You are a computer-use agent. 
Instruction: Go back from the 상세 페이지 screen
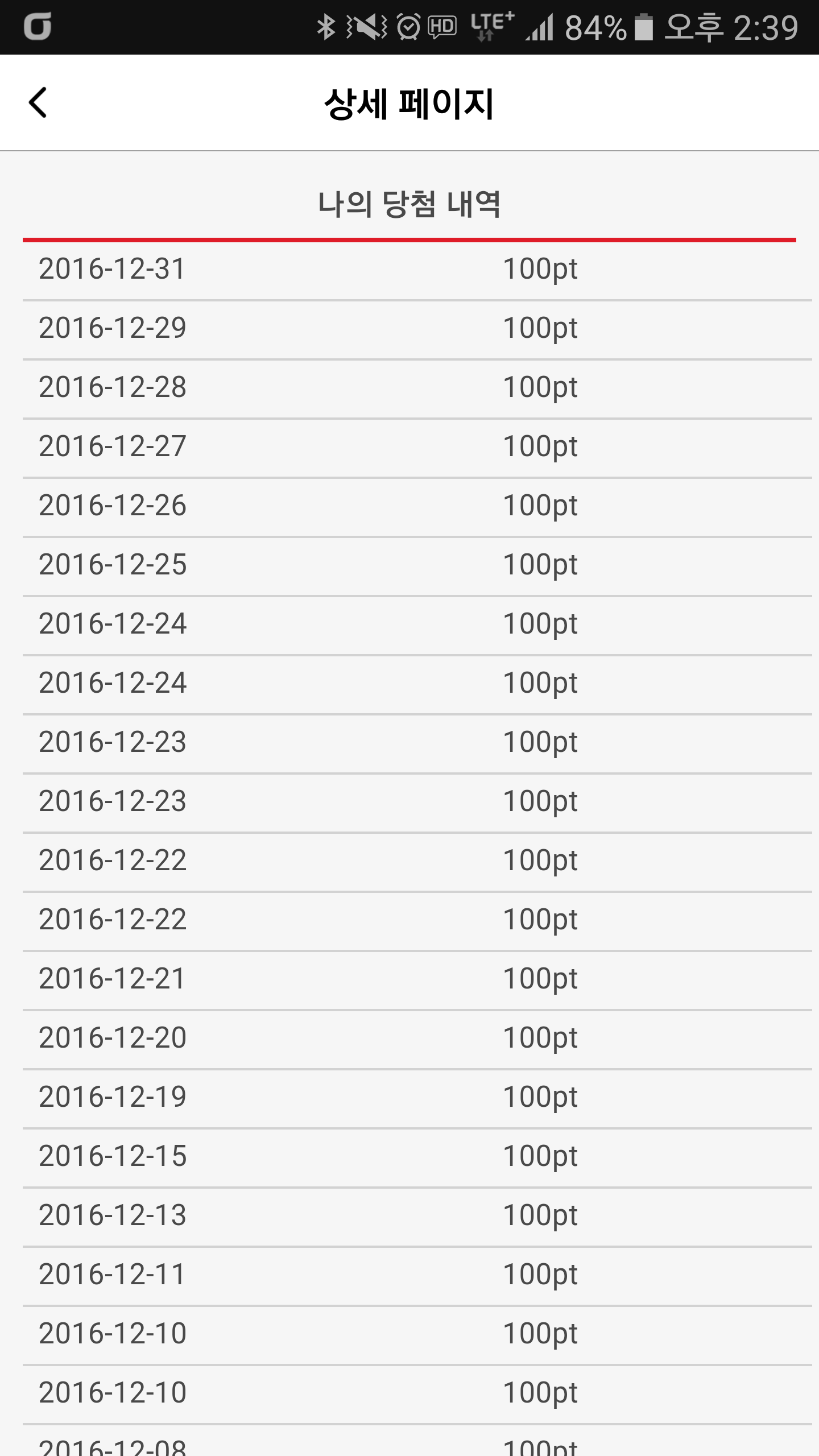38,103
